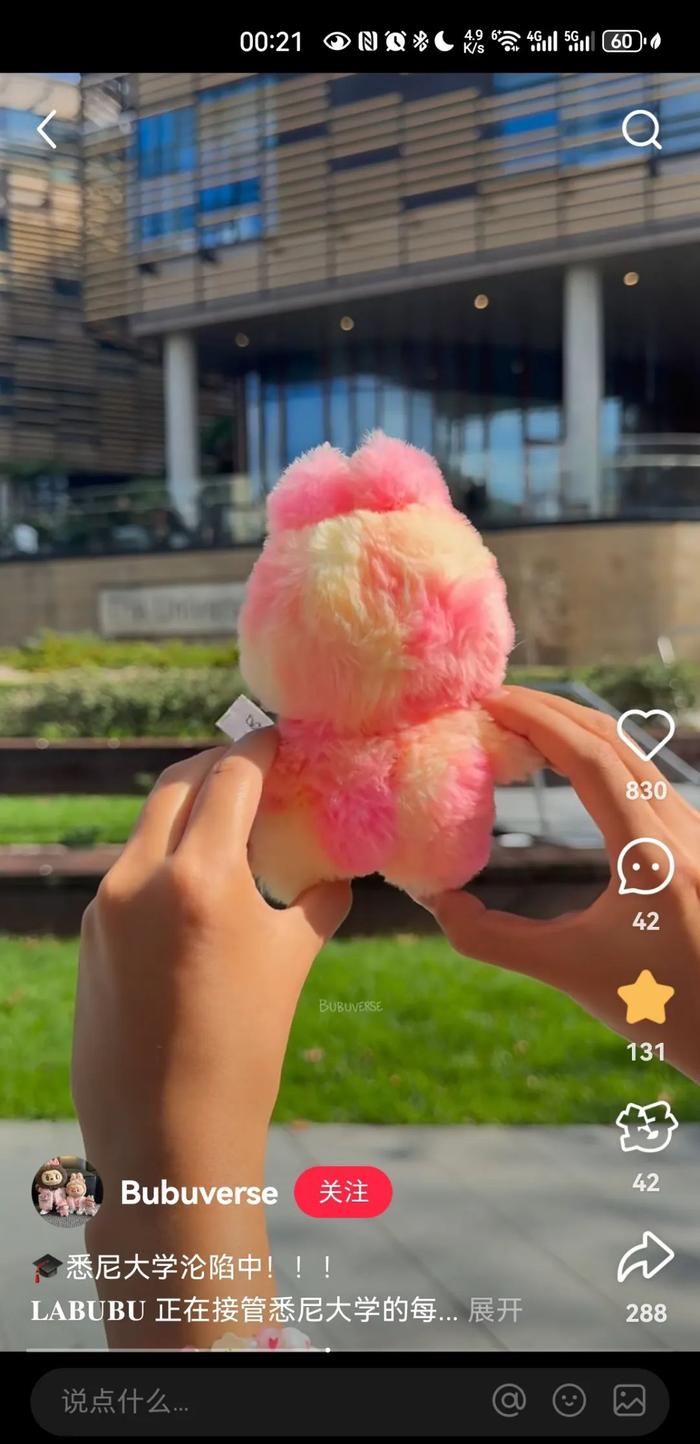Share the video with the arrow icon
Viewport: 700px width, 1444px height.
(645, 1257)
